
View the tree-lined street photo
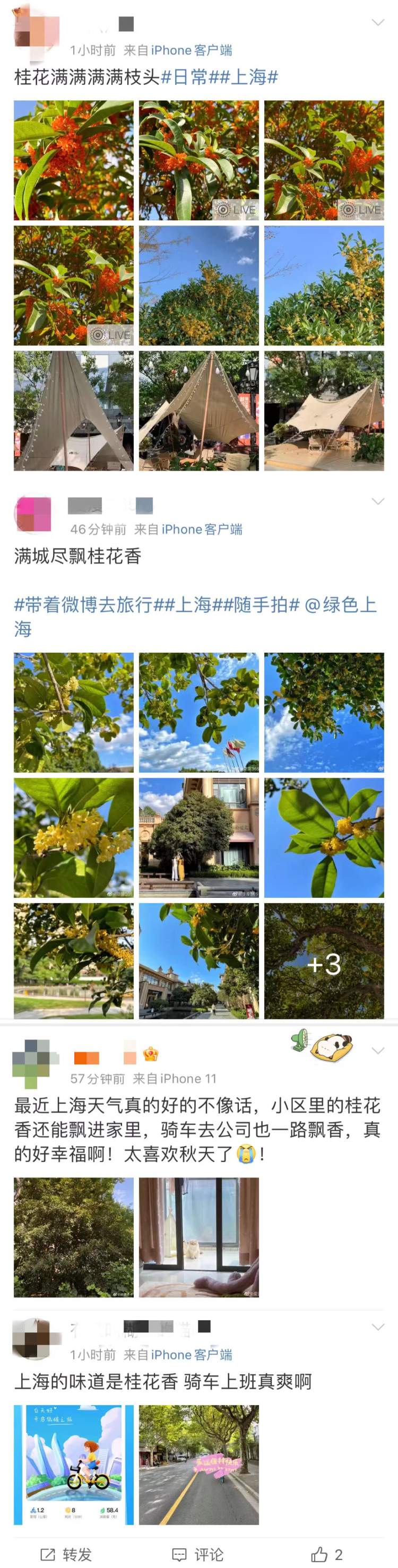198,1465
